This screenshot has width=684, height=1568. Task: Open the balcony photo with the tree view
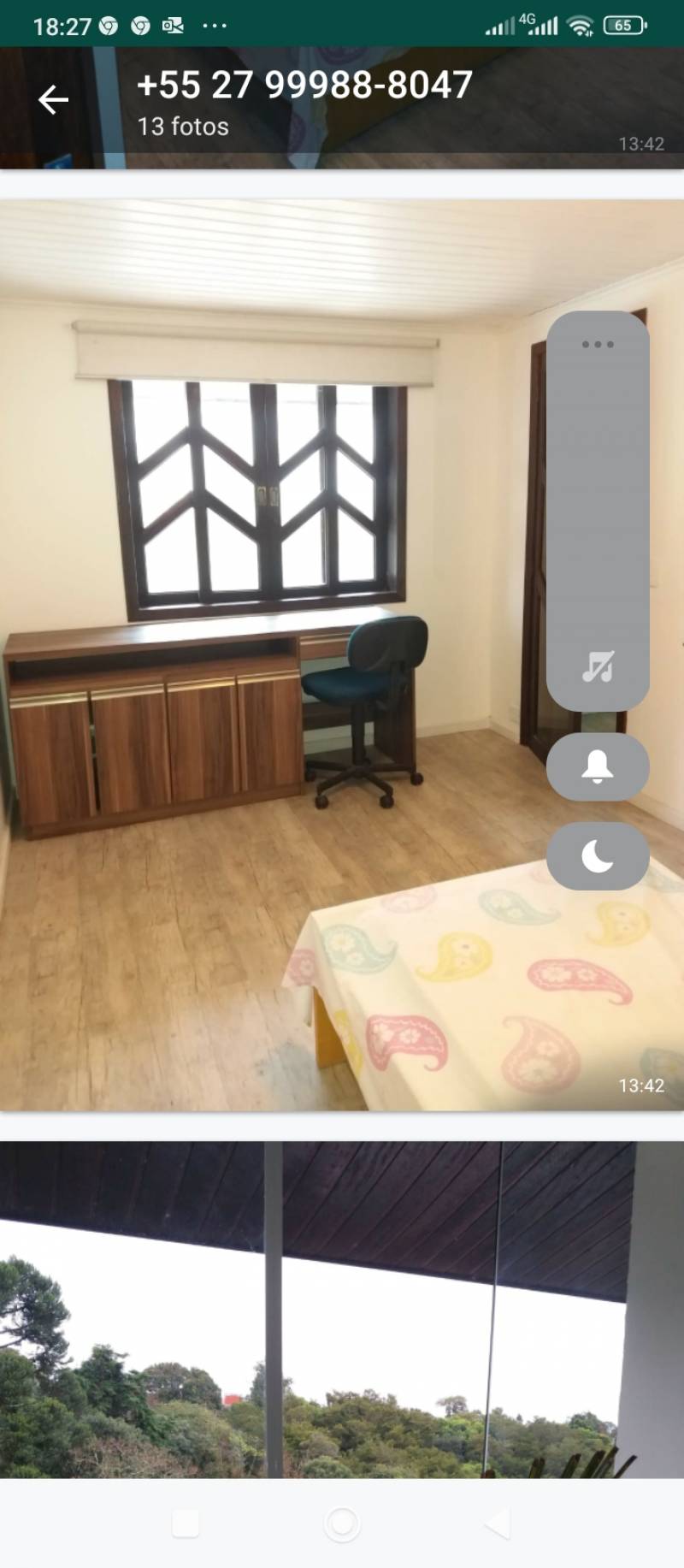pos(342,1309)
